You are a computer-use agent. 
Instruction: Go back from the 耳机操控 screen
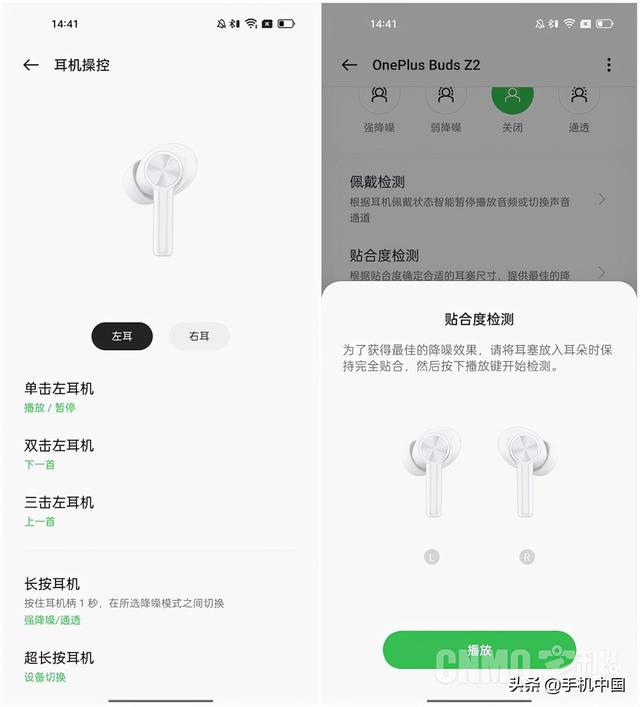[x=30, y=65]
